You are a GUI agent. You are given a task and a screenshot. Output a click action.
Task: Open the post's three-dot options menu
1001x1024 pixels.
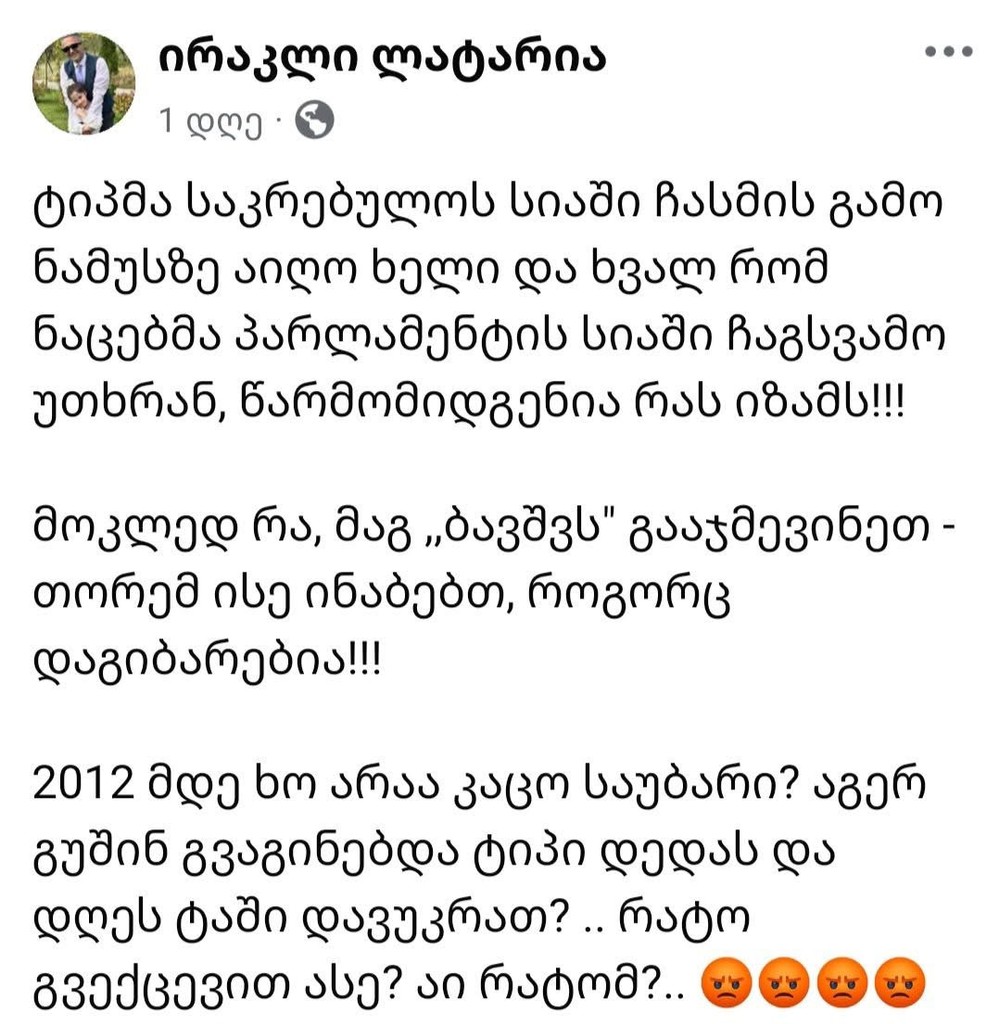948,53
